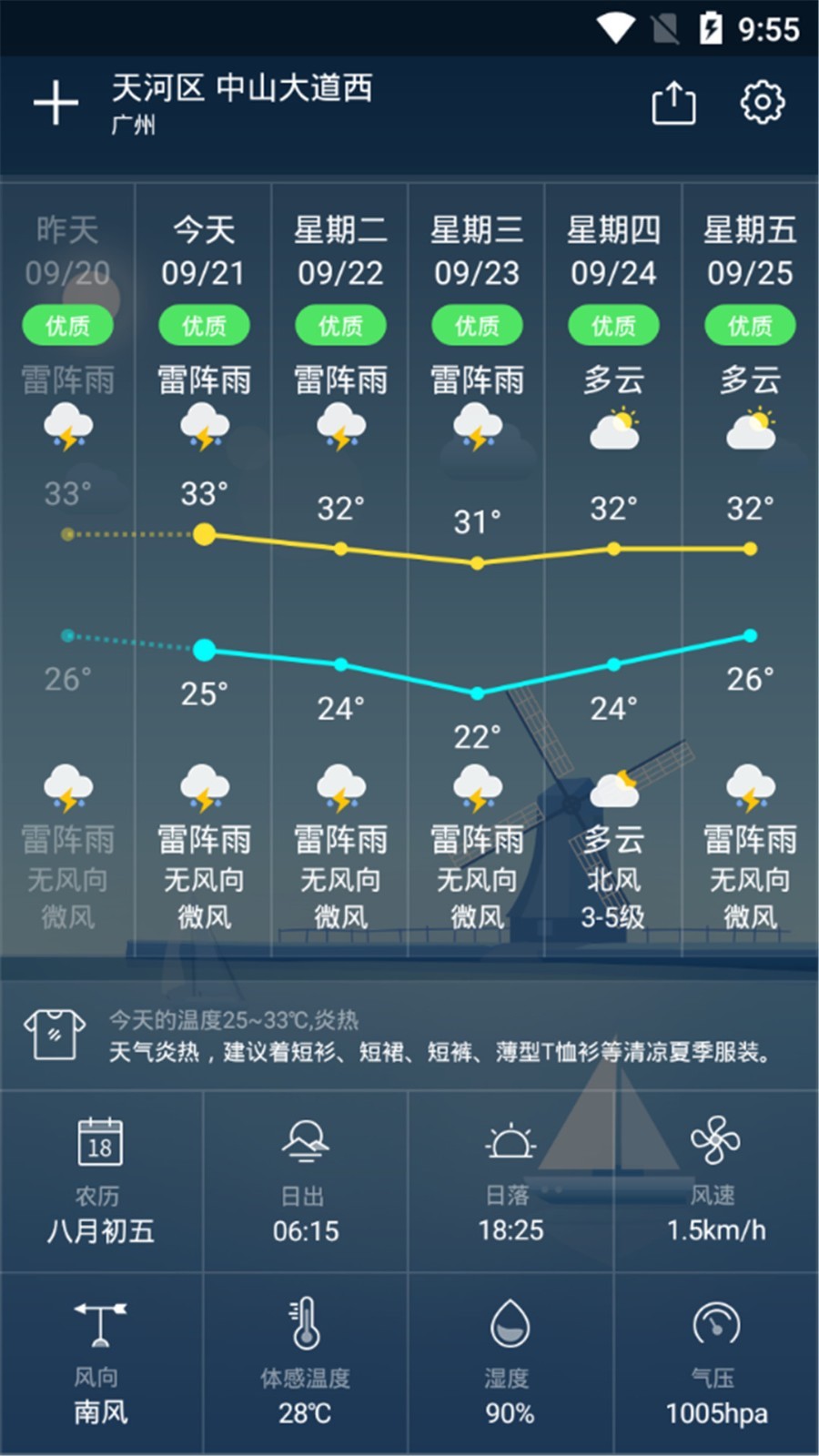
Task: Tap the 优质 air quality badge for today
Action: (204, 324)
